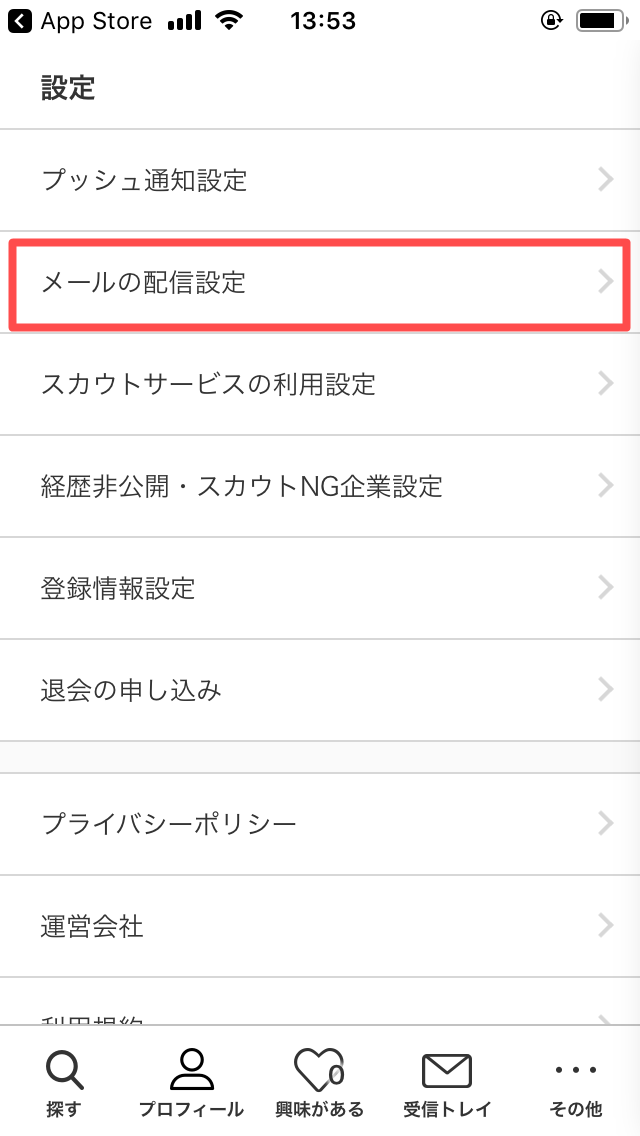This screenshot has width=640, height=1136.
Task: Return to the App Store
Action: tap(80, 22)
